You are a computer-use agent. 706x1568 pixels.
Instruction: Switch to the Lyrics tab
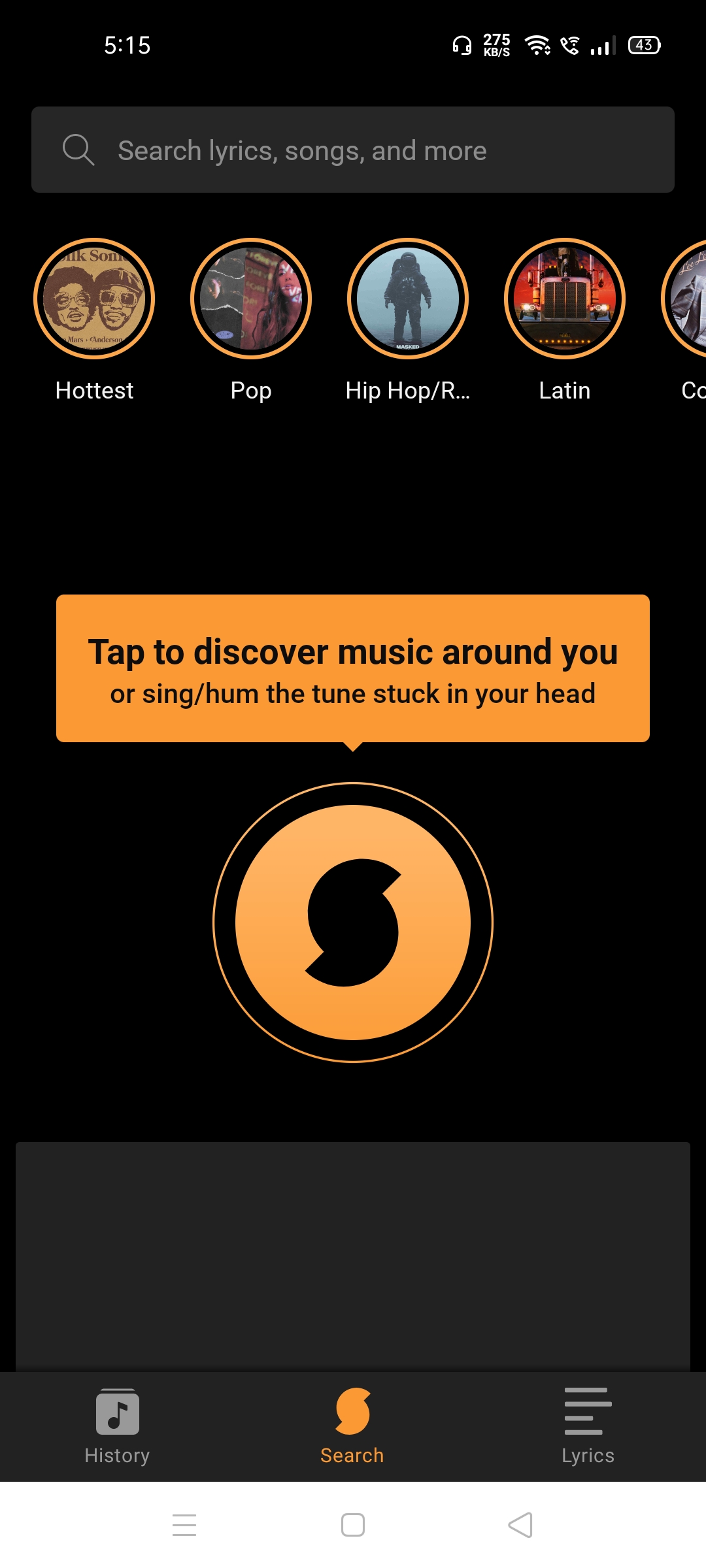click(x=588, y=1426)
